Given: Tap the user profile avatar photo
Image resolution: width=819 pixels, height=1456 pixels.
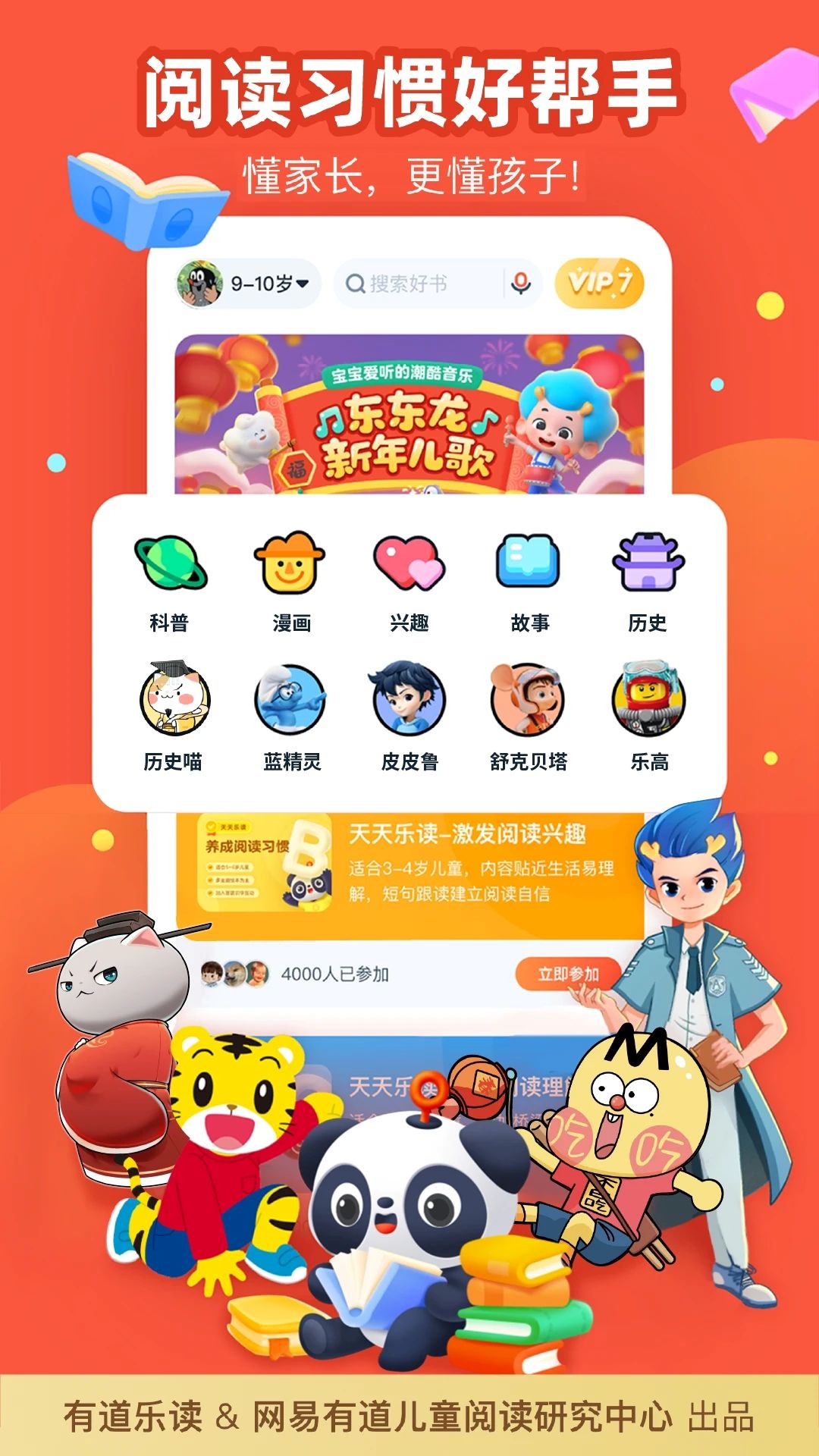Looking at the screenshot, I should click(x=199, y=282).
